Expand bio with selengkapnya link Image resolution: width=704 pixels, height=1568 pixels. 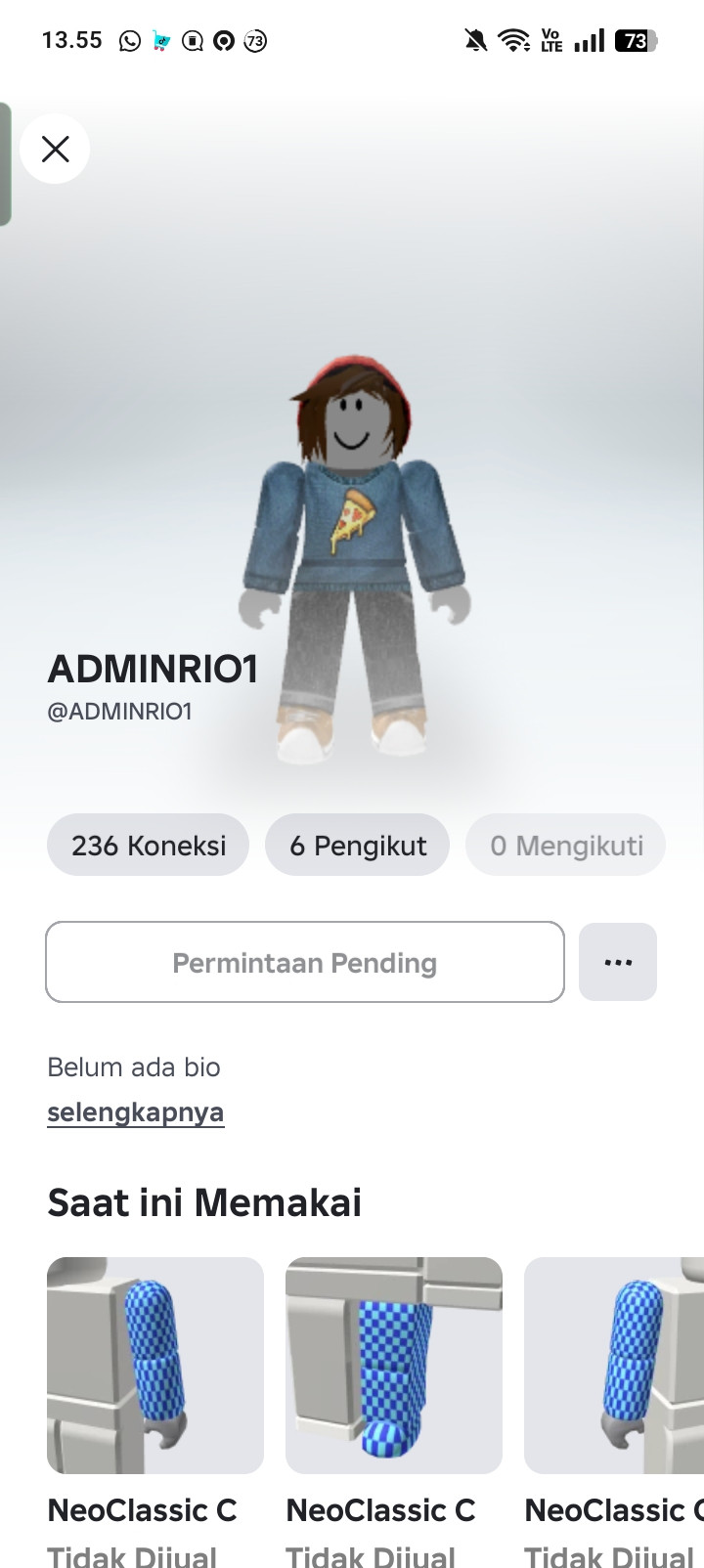coord(136,1112)
